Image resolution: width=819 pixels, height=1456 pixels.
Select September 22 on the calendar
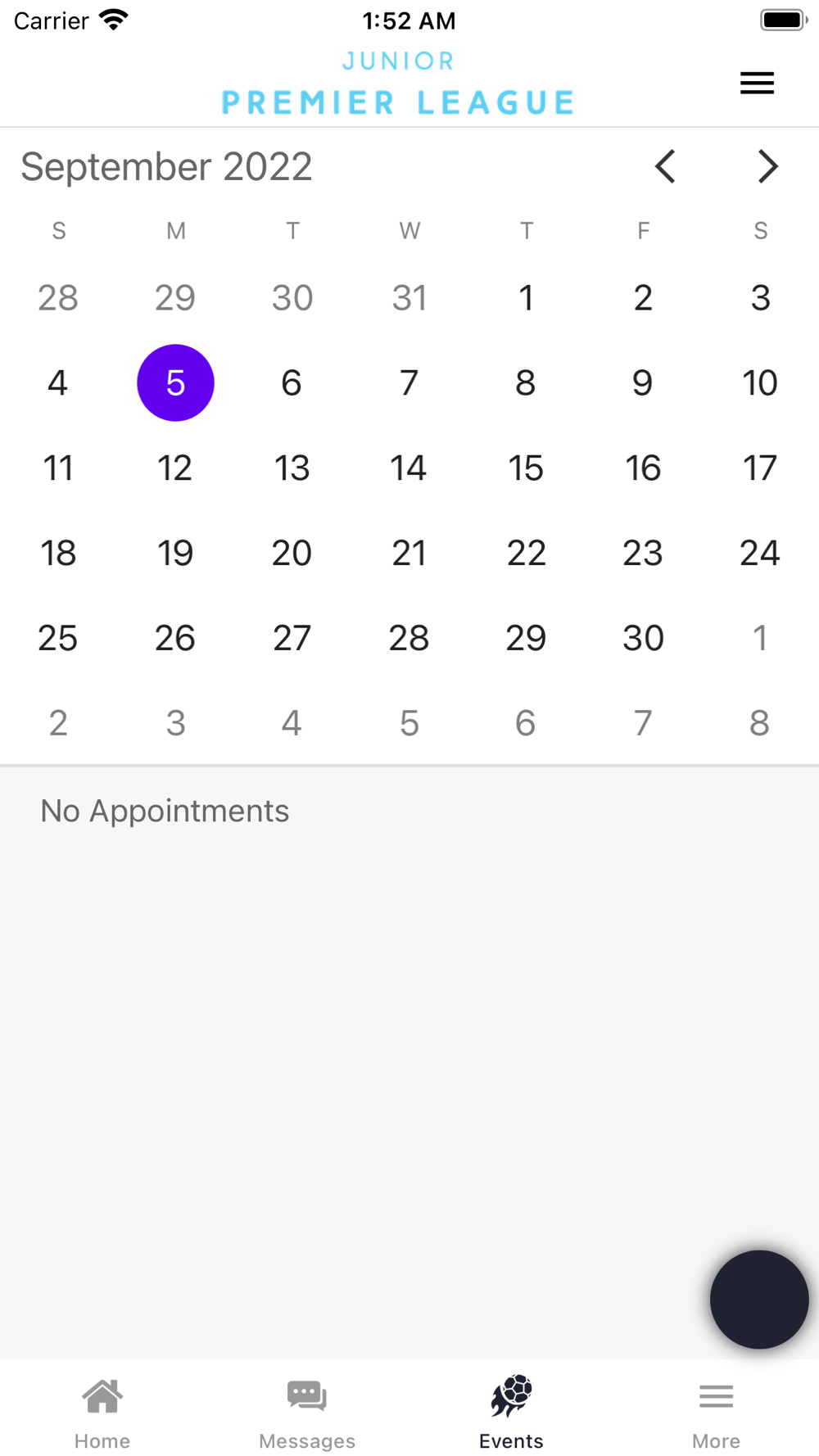click(526, 554)
